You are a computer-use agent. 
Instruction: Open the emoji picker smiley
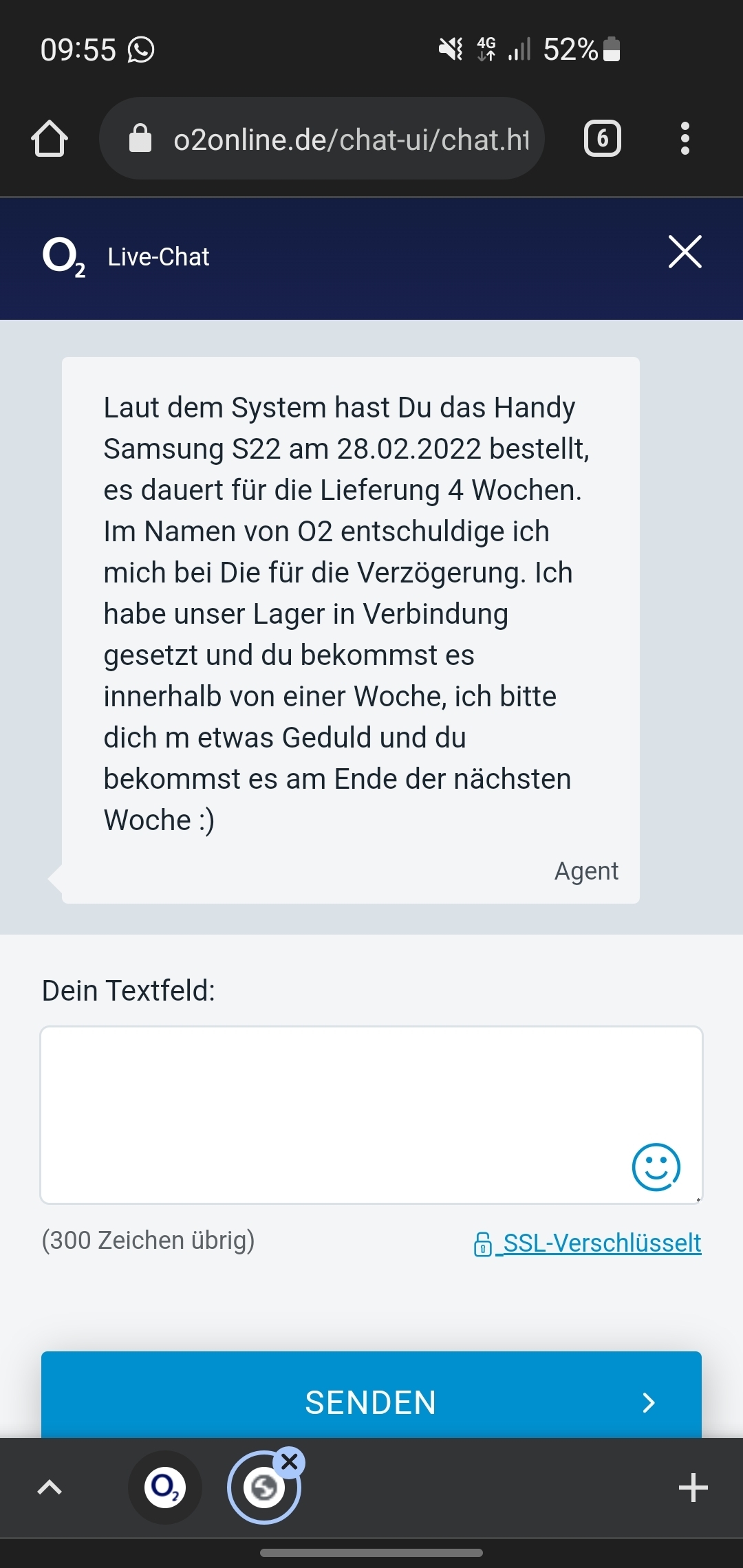click(656, 1167)
